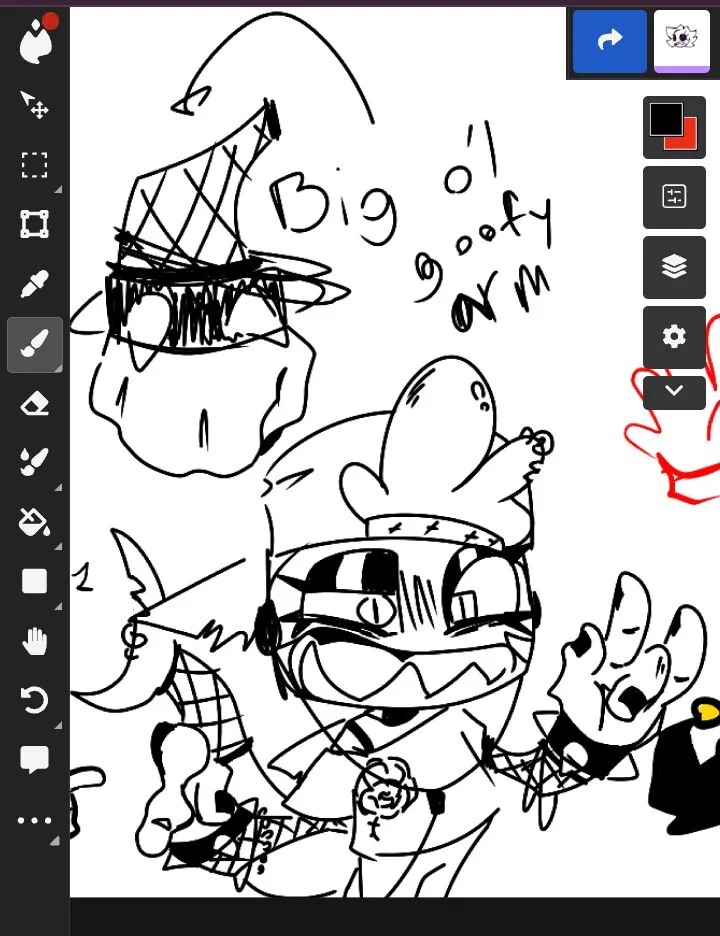The image size is (720, 936).
Task: Select the mixer brush tool
Action: 35,462
